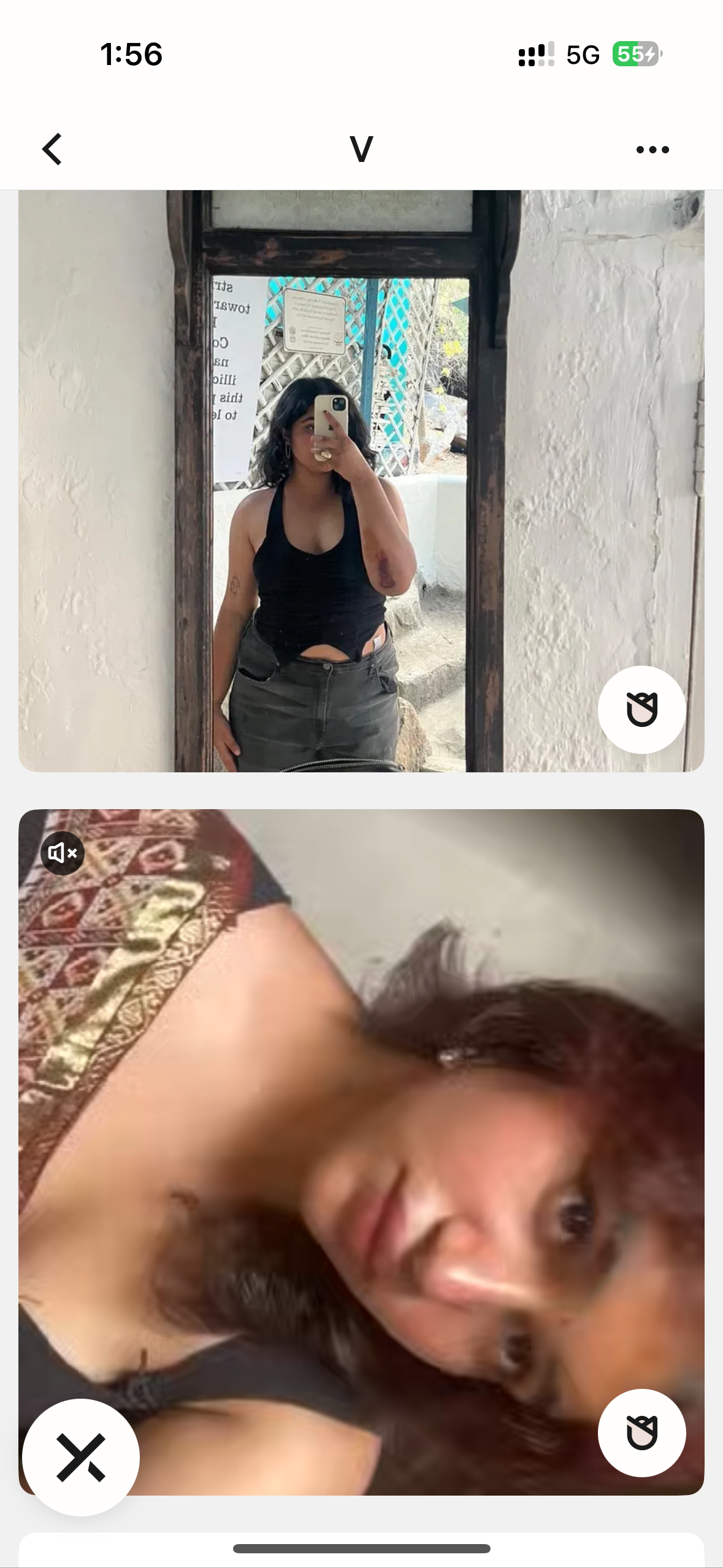Open the three-dot overflow menu
Image resolution: width=723 pixels, height=1568 pixels.
pos(652,150)
